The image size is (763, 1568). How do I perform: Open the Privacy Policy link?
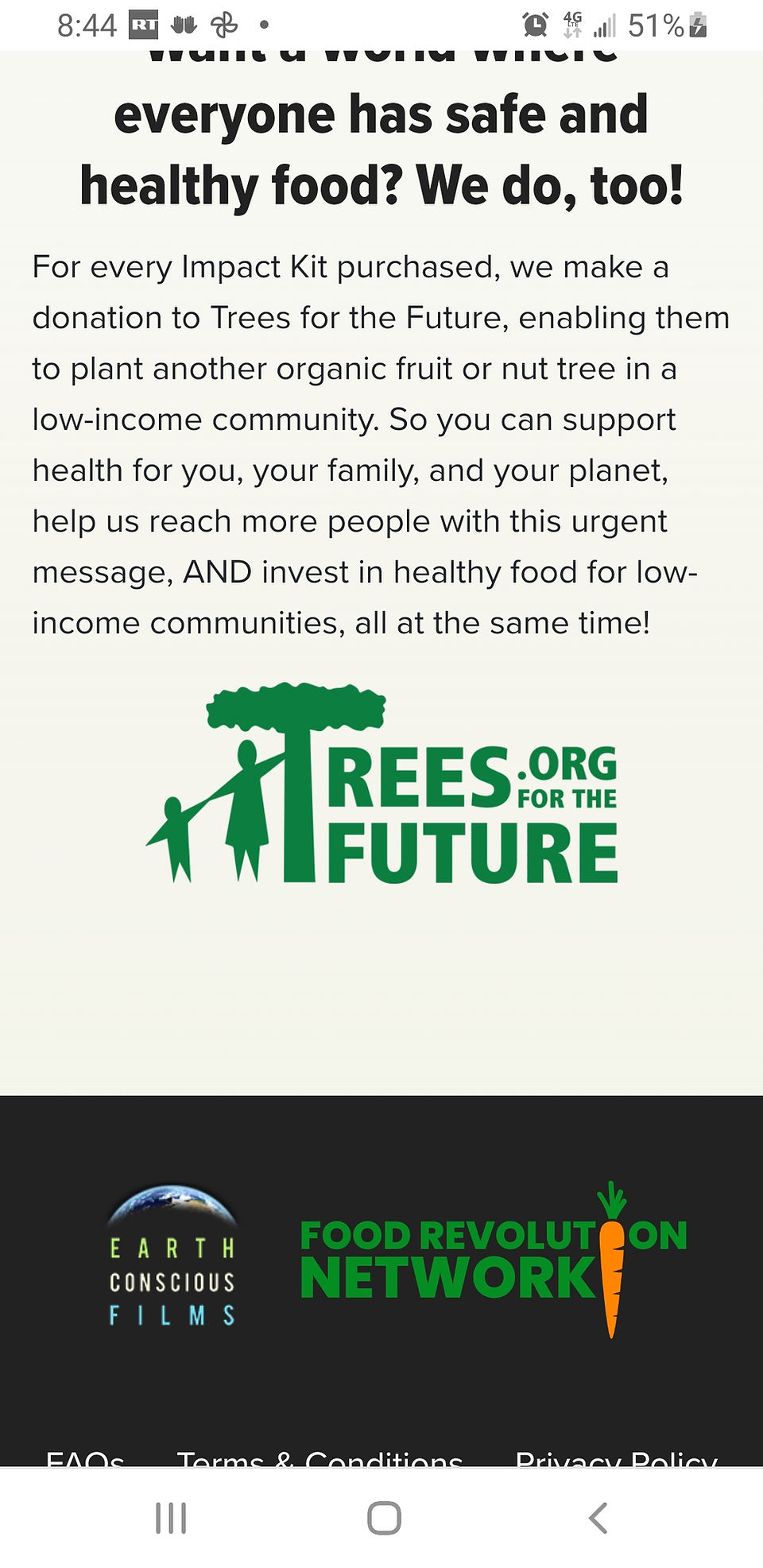click(616, 1459)
